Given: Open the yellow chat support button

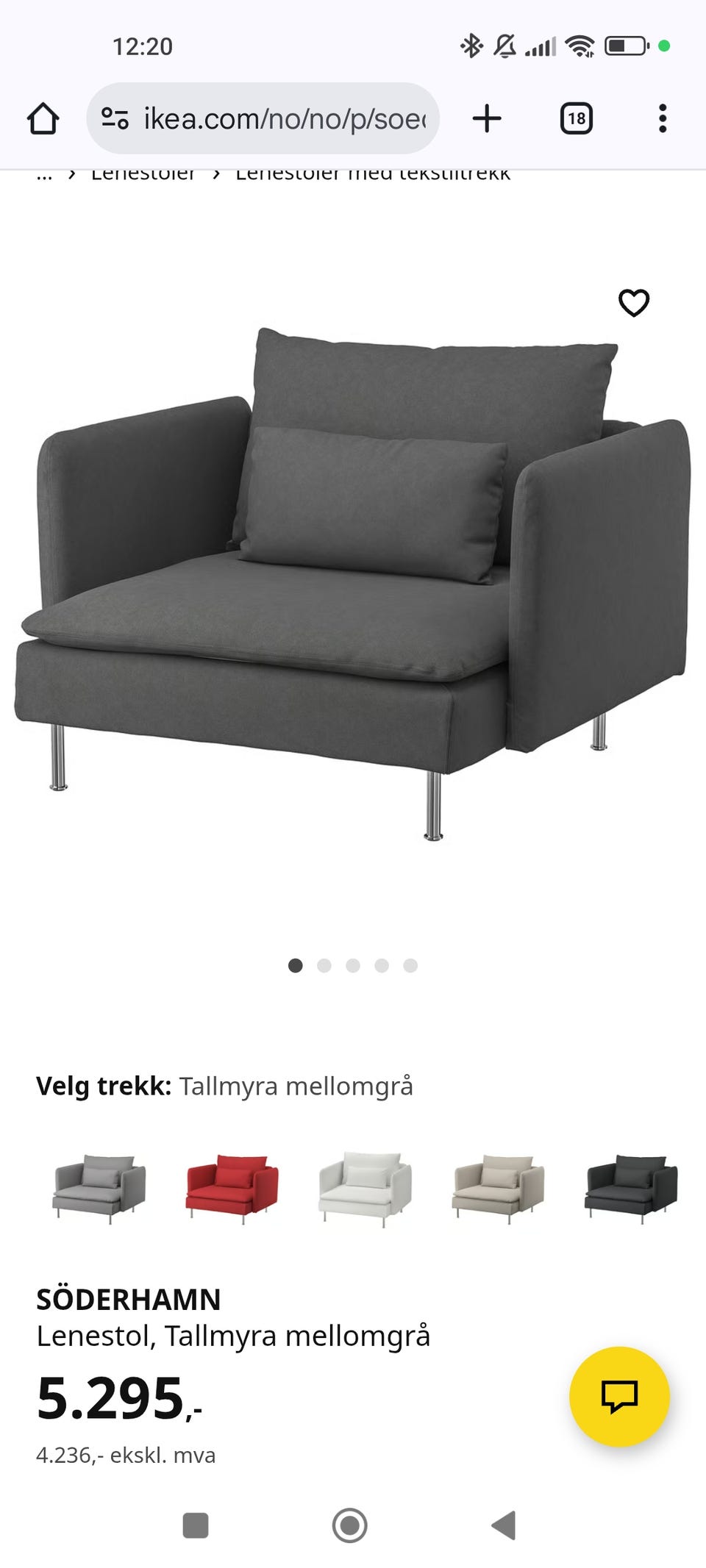Looking at the screenshot, I should (x=619, y=1396).
